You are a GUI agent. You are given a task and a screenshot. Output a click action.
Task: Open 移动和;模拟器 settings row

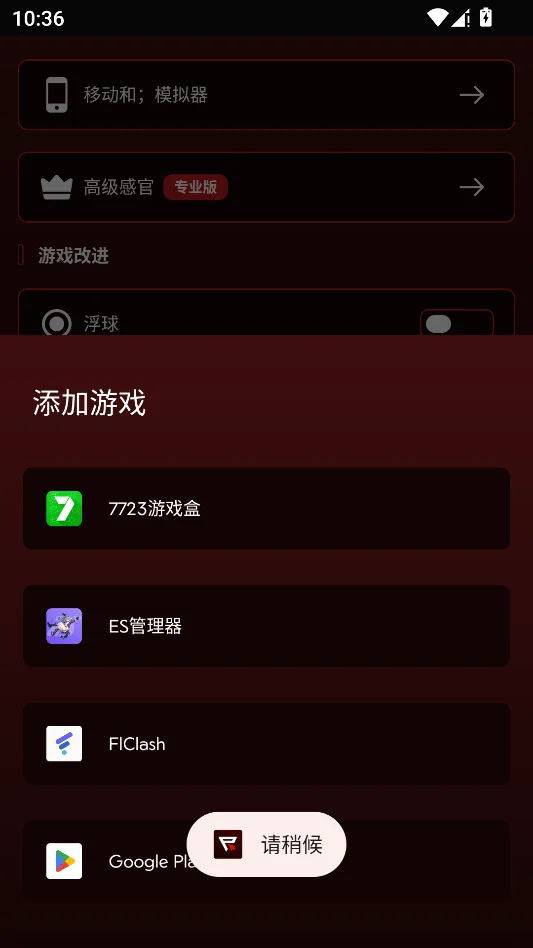(266, 95)
